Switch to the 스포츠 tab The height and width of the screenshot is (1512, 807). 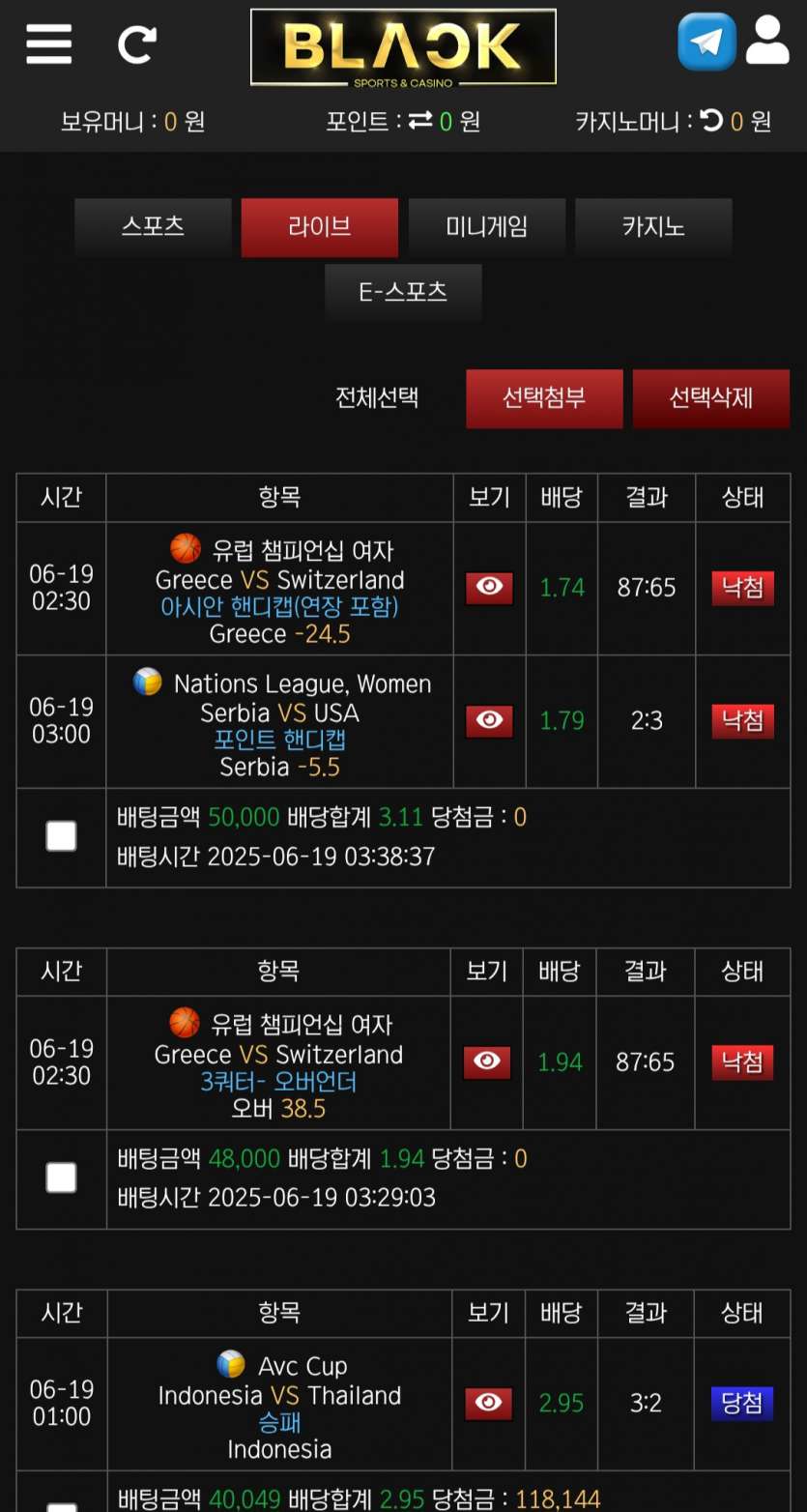(x=153, y=227)
